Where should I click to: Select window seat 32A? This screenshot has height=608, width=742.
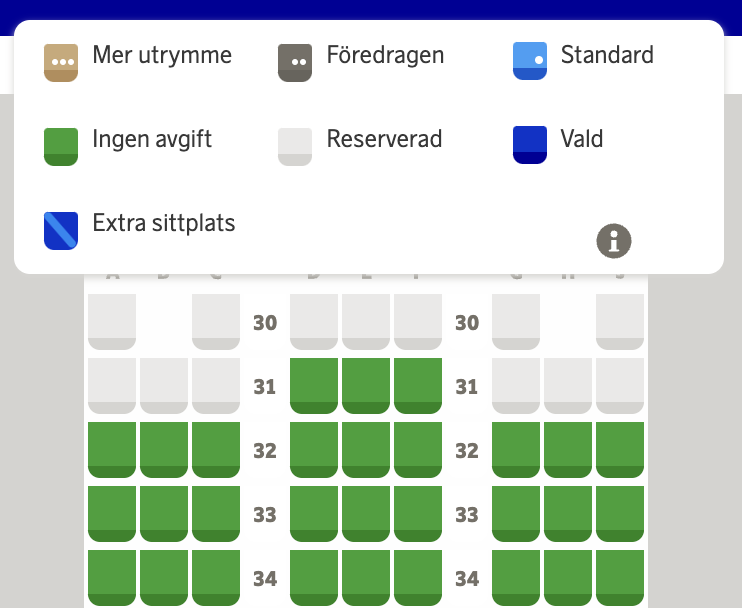(112, 450)
